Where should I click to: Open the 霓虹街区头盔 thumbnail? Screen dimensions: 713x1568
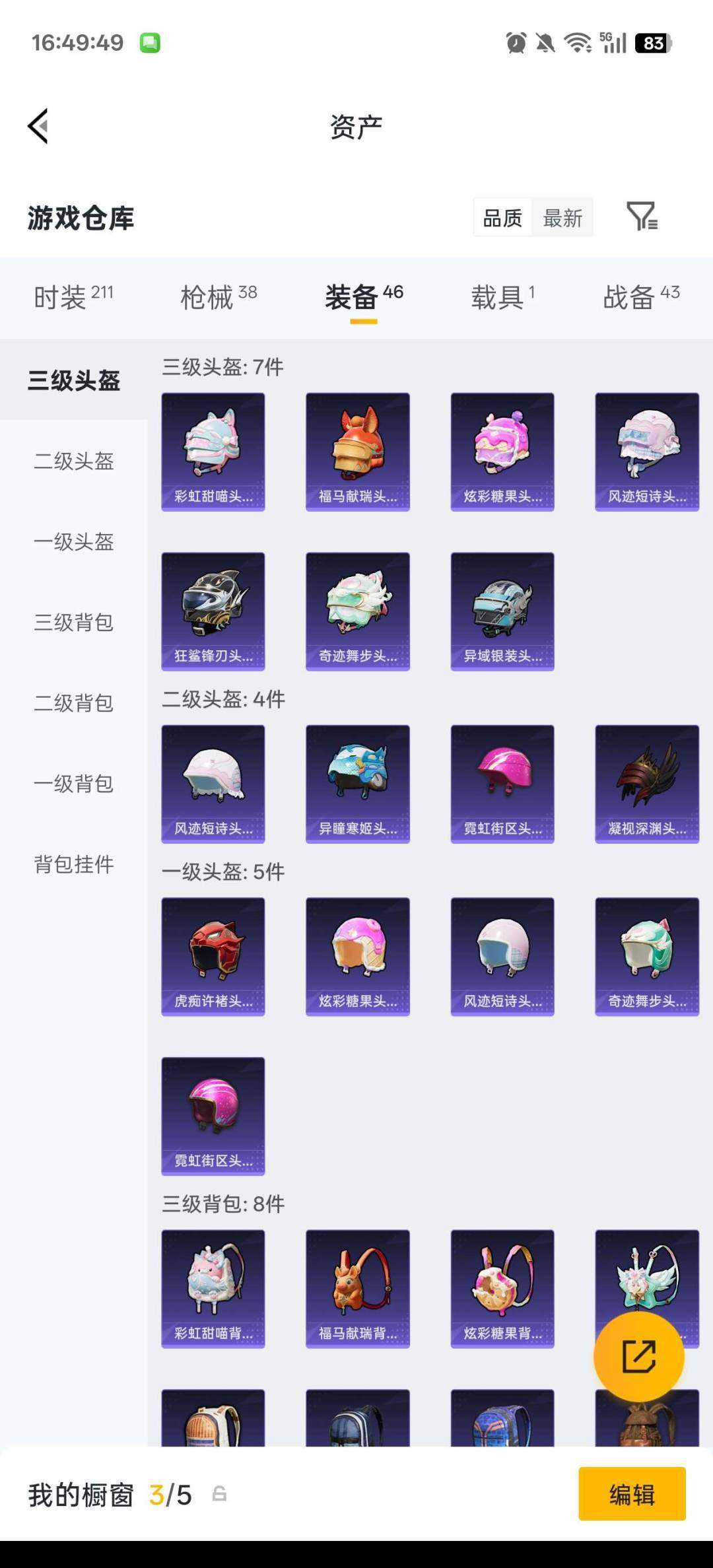click(502, 782)
